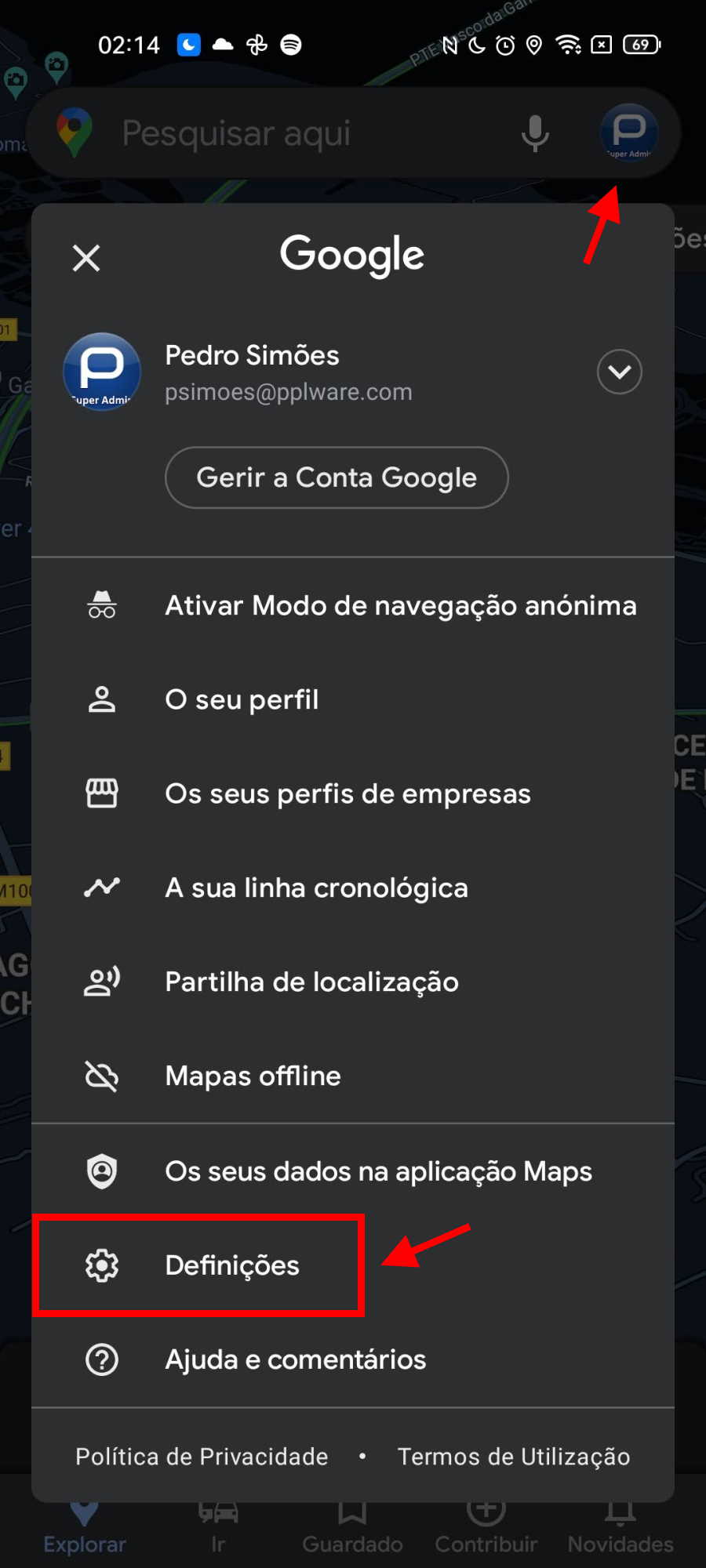706x1568 pixels.
Task: Open Partilha de localização
Action: coord(353,982)
